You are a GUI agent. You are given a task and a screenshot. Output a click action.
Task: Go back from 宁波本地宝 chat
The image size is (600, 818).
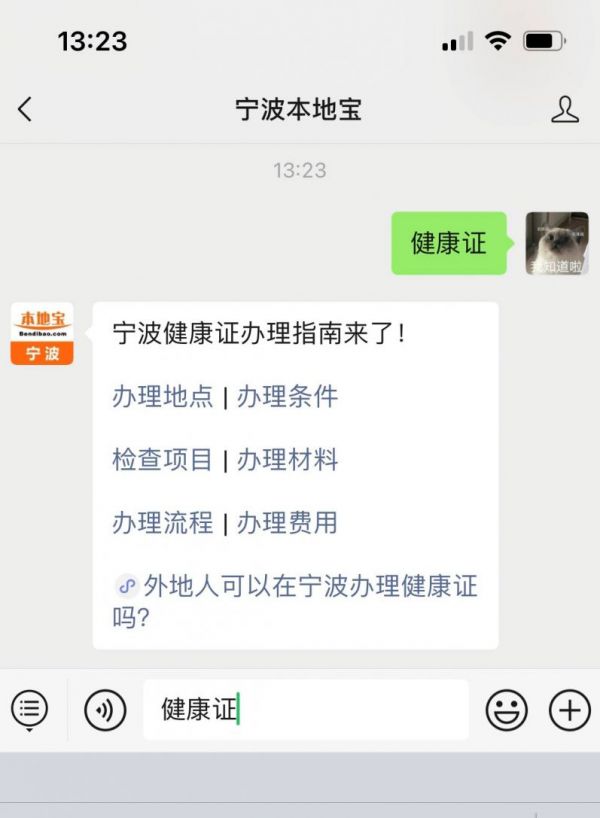coord(26,109)
